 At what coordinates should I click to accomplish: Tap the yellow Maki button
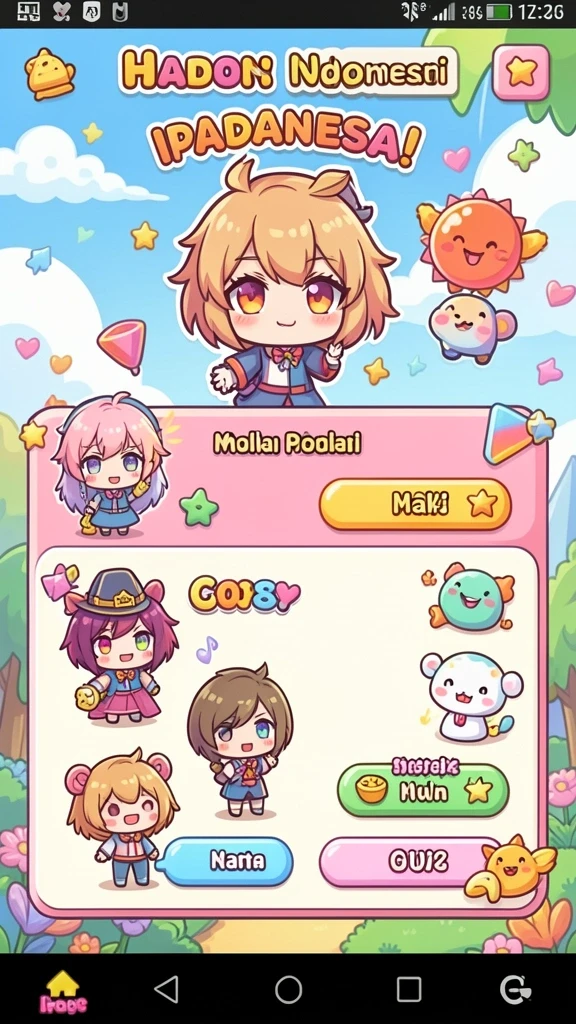pyautogui.click(x=415, y=504)
